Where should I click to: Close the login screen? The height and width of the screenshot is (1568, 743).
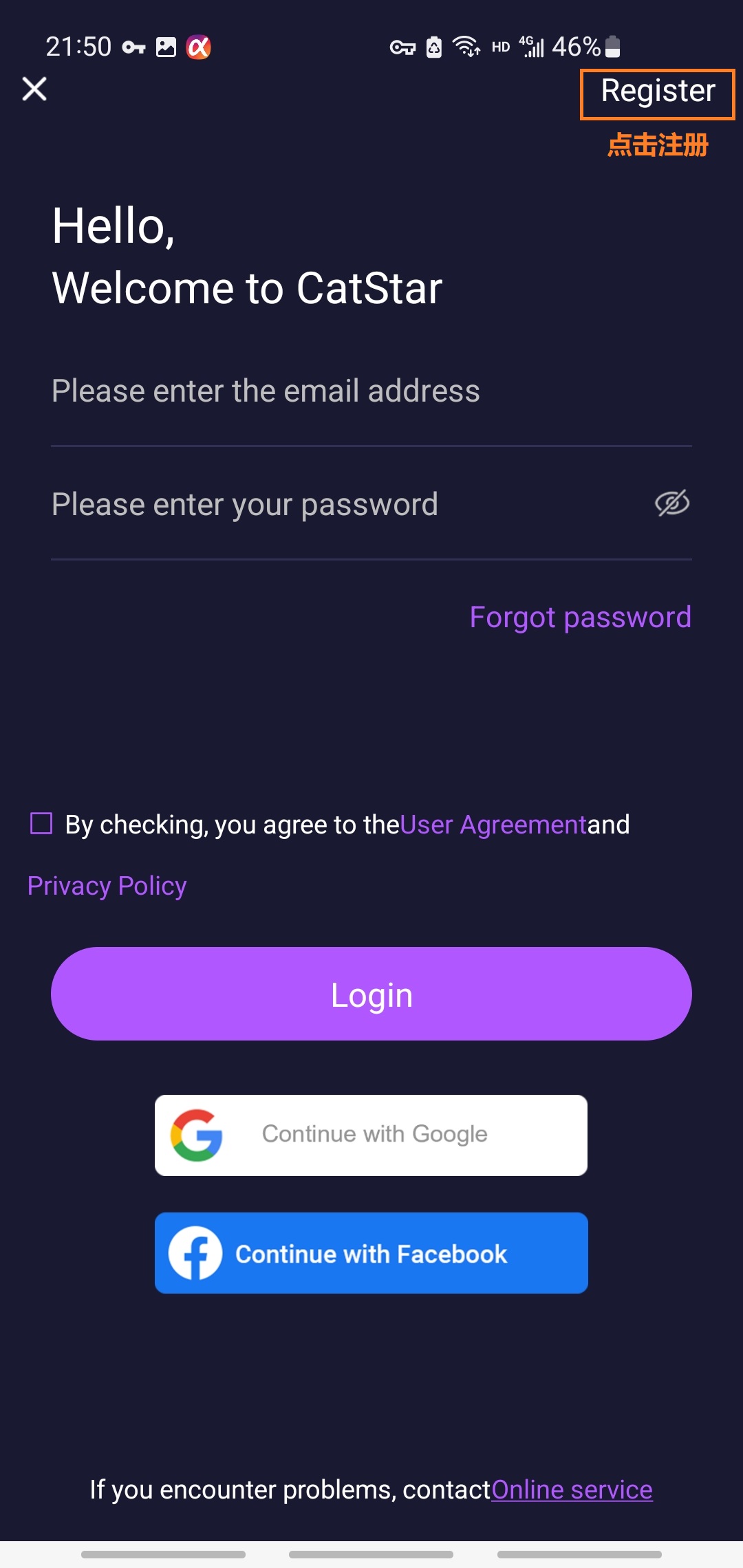click(34, 89)
